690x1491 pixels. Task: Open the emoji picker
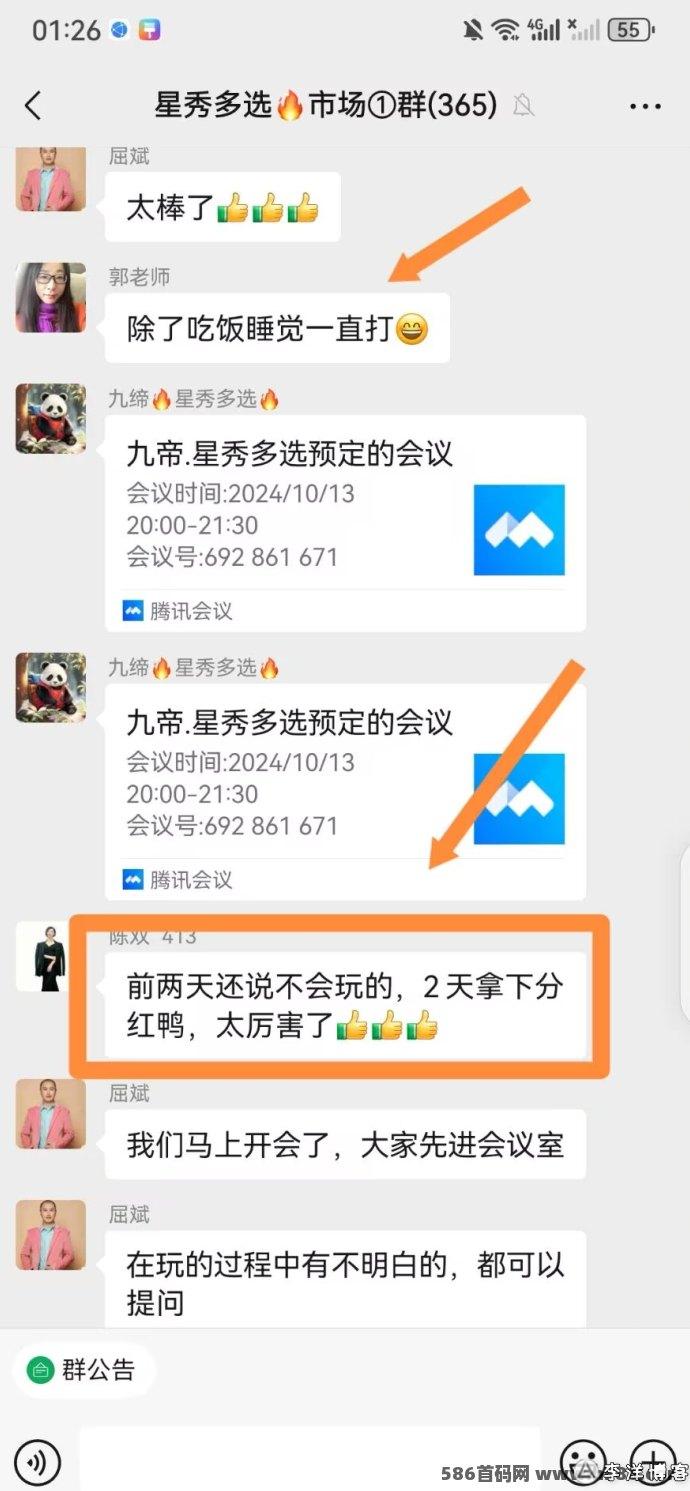point(583,1462)
